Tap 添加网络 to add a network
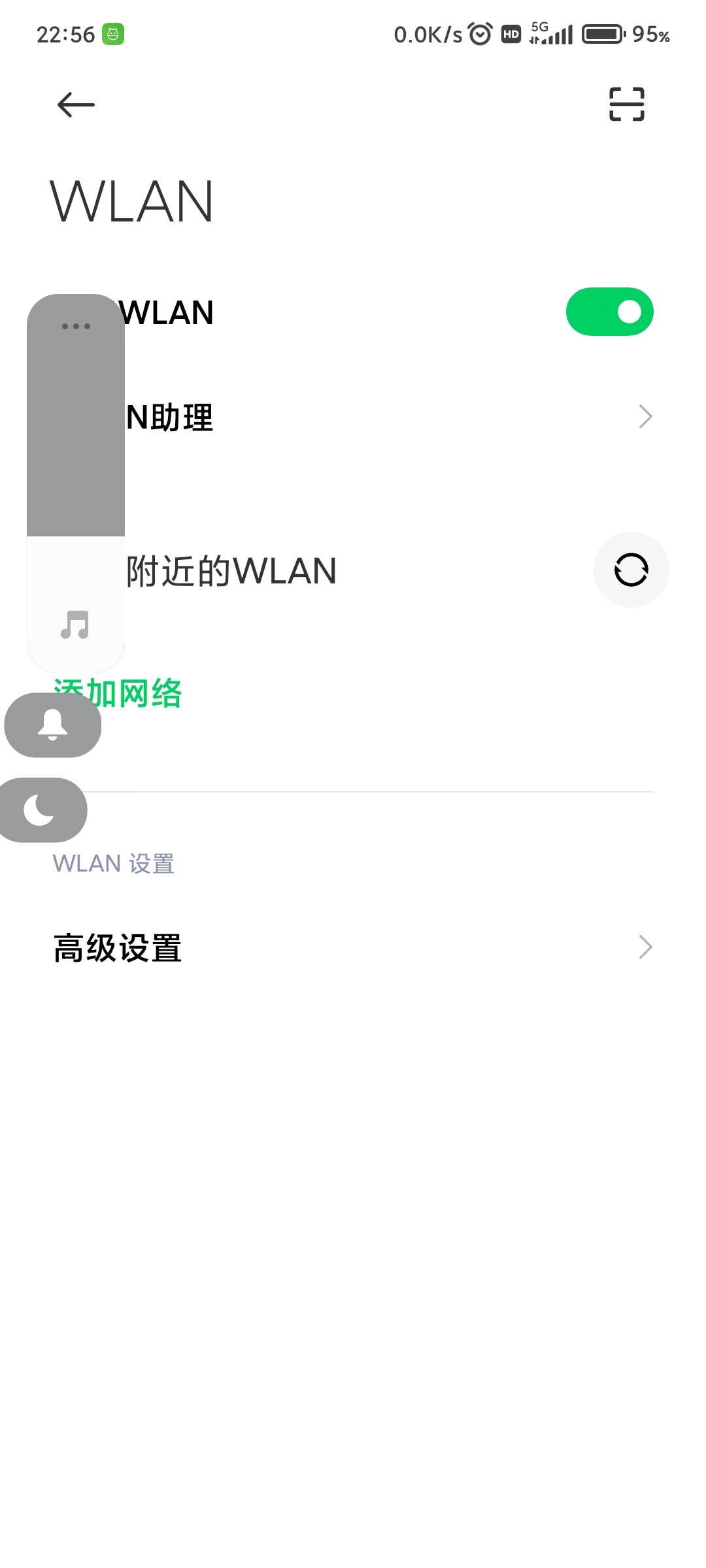The height and width of the screenshot is (1568, 706). [150, 694]
